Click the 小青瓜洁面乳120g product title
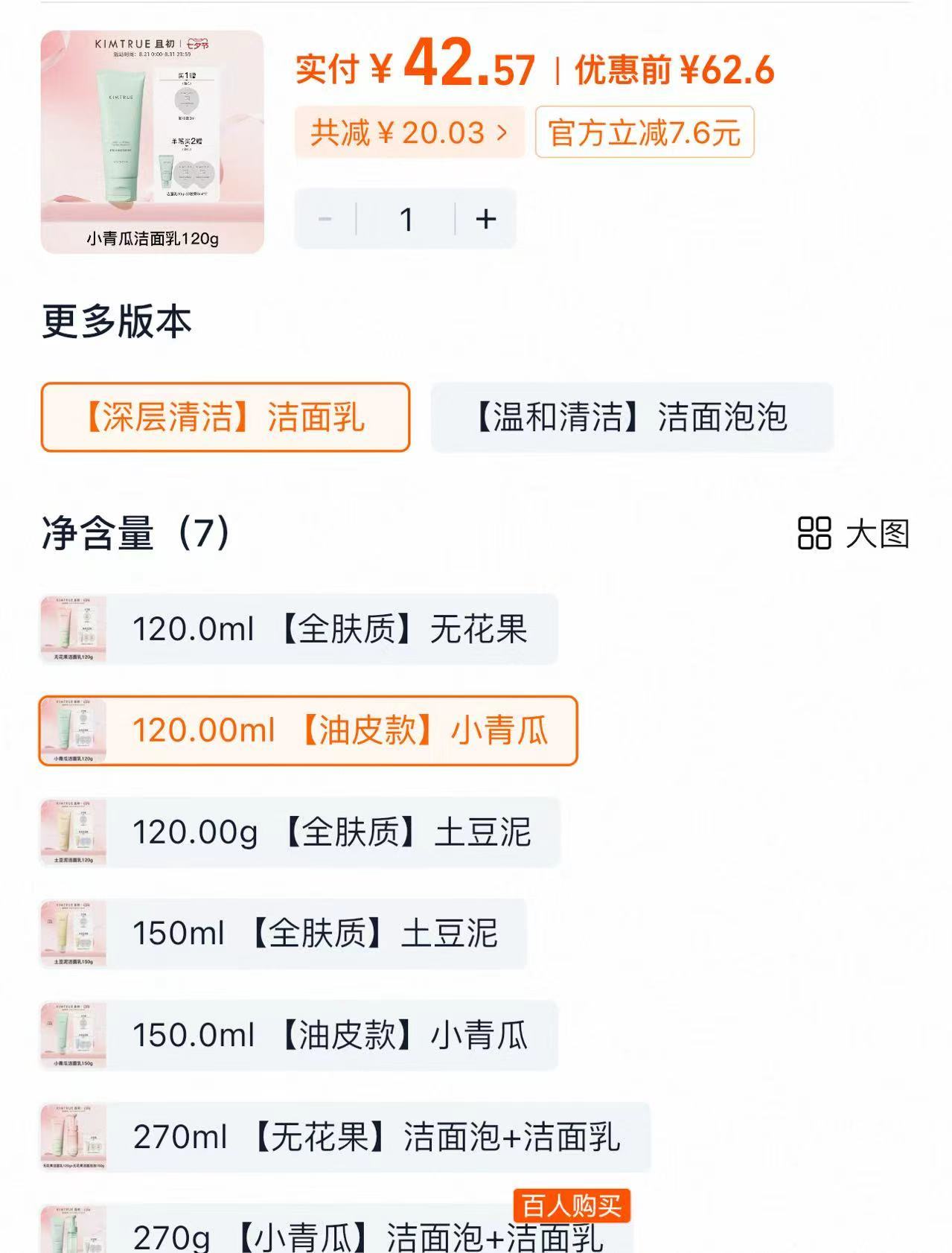Screen dimensions: 952x1253 [153, 240]
